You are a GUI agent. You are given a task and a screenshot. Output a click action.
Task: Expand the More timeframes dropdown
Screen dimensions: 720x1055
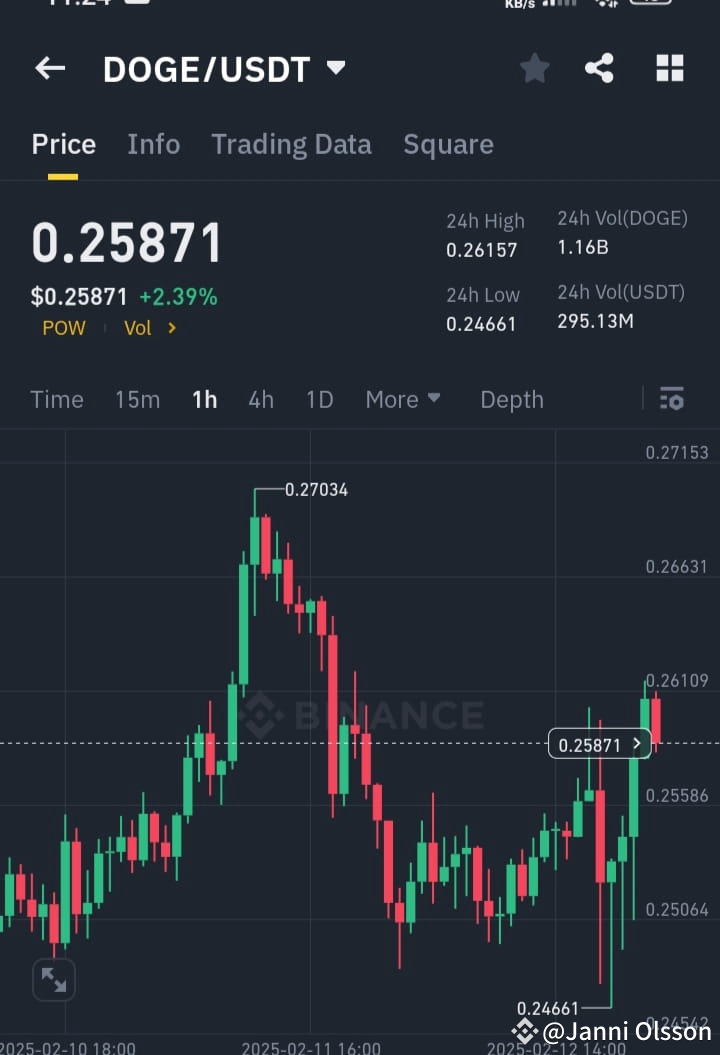pyautogui.click(x=403, y=399)
